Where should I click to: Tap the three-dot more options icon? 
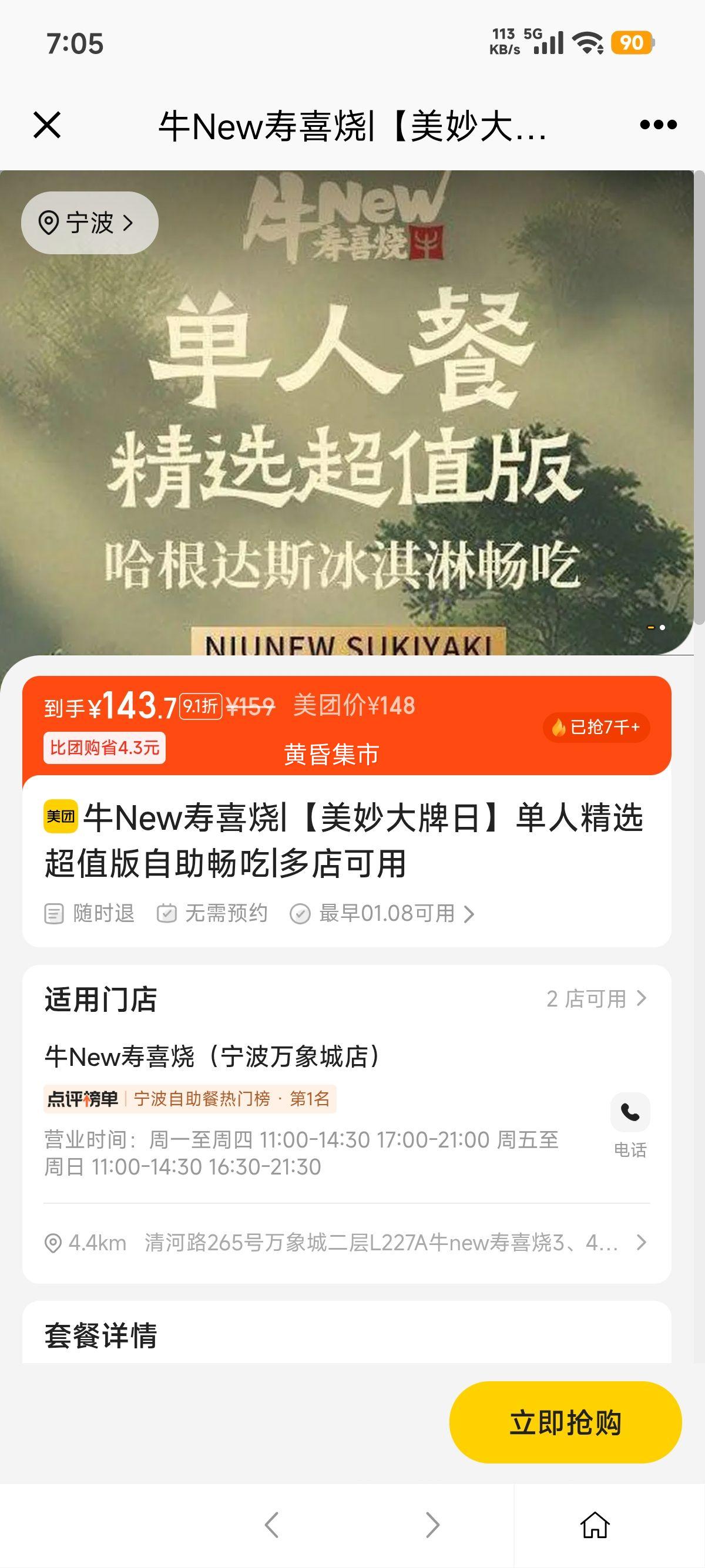[654, 126]
